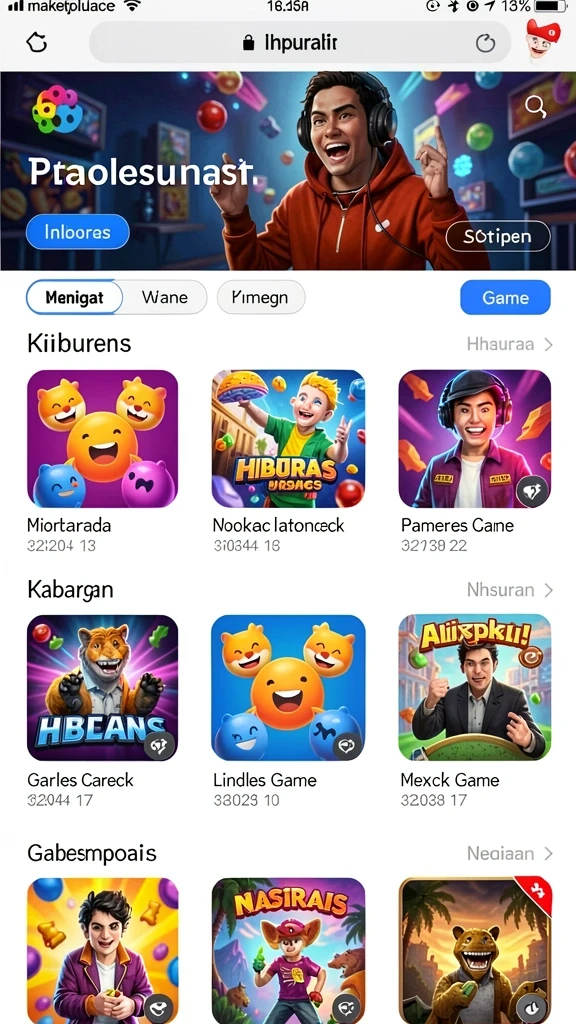The height and width of the screenshot is (1024, 576).
Task: Reload the page from the address bar
Action: [485, 43]
